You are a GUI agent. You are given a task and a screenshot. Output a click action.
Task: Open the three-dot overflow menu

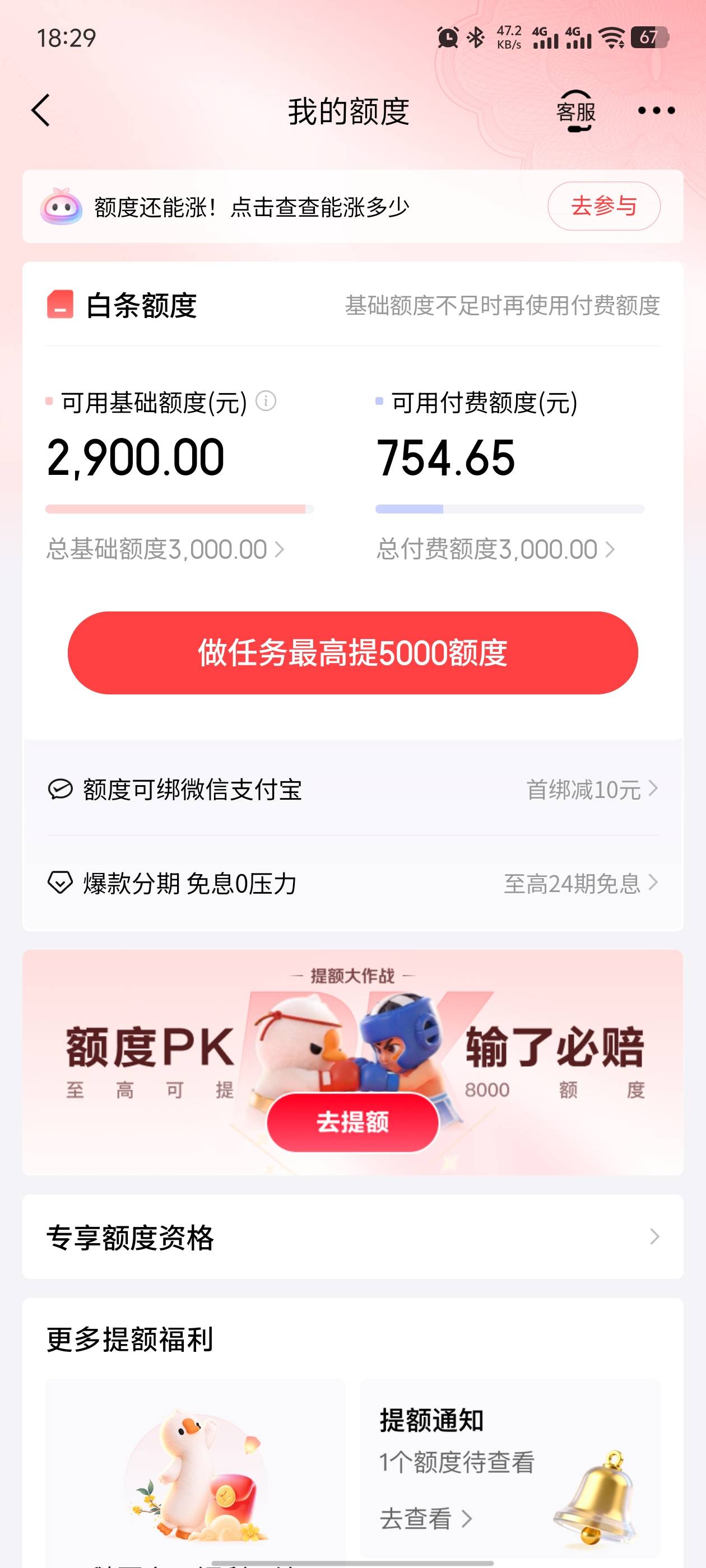[x=656, y=111]
